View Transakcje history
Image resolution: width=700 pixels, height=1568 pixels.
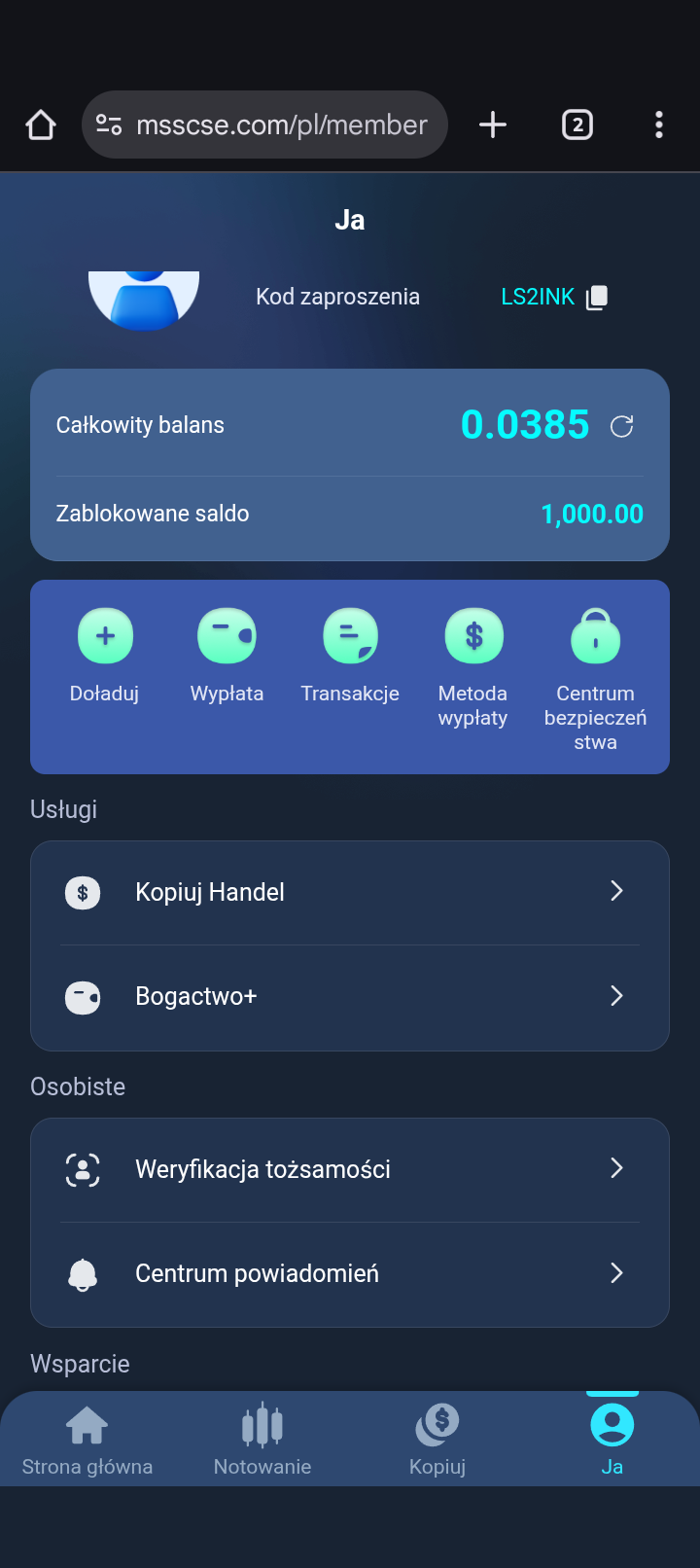click(x=350, y=654)
